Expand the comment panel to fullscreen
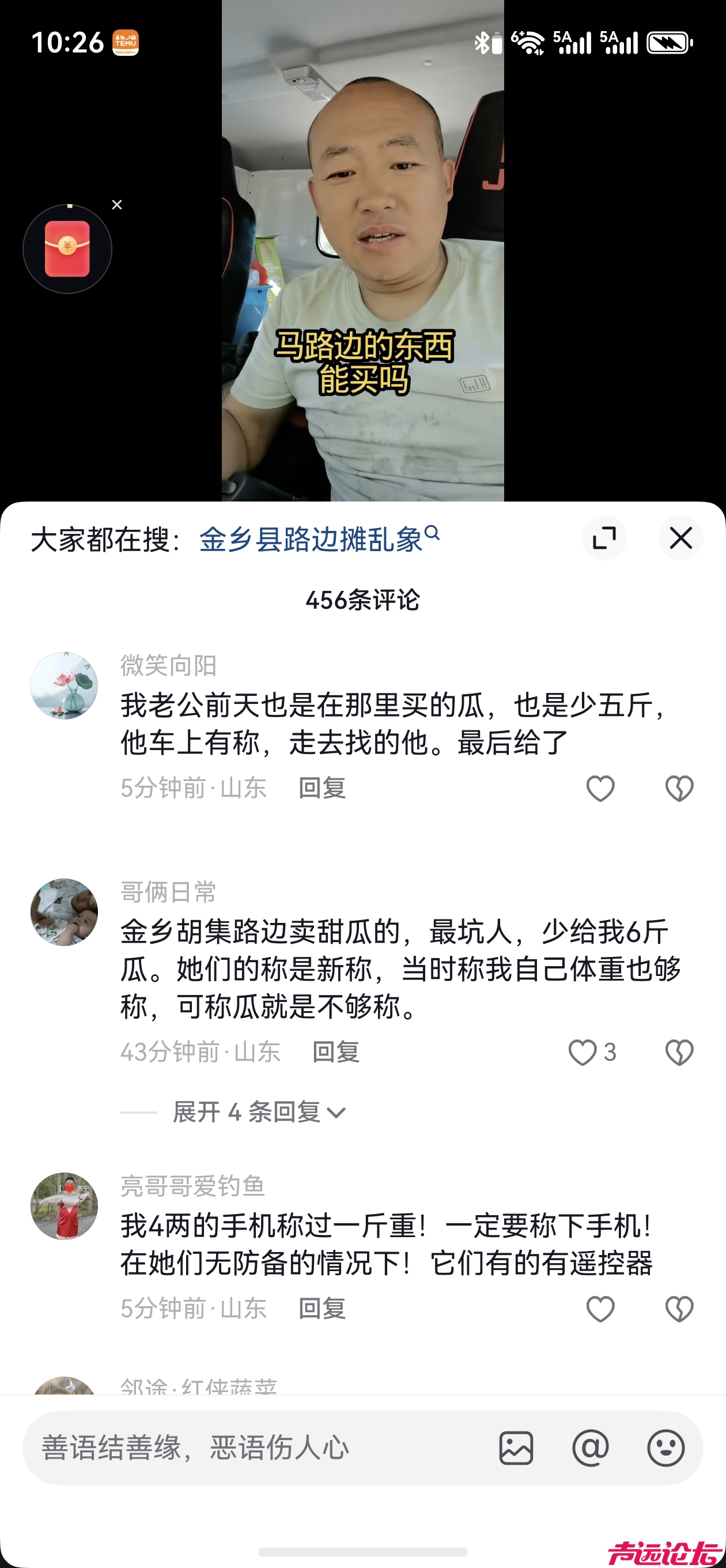Image resolution: width=726 pixels, height=1568 pixels. [x=604, y=537]
